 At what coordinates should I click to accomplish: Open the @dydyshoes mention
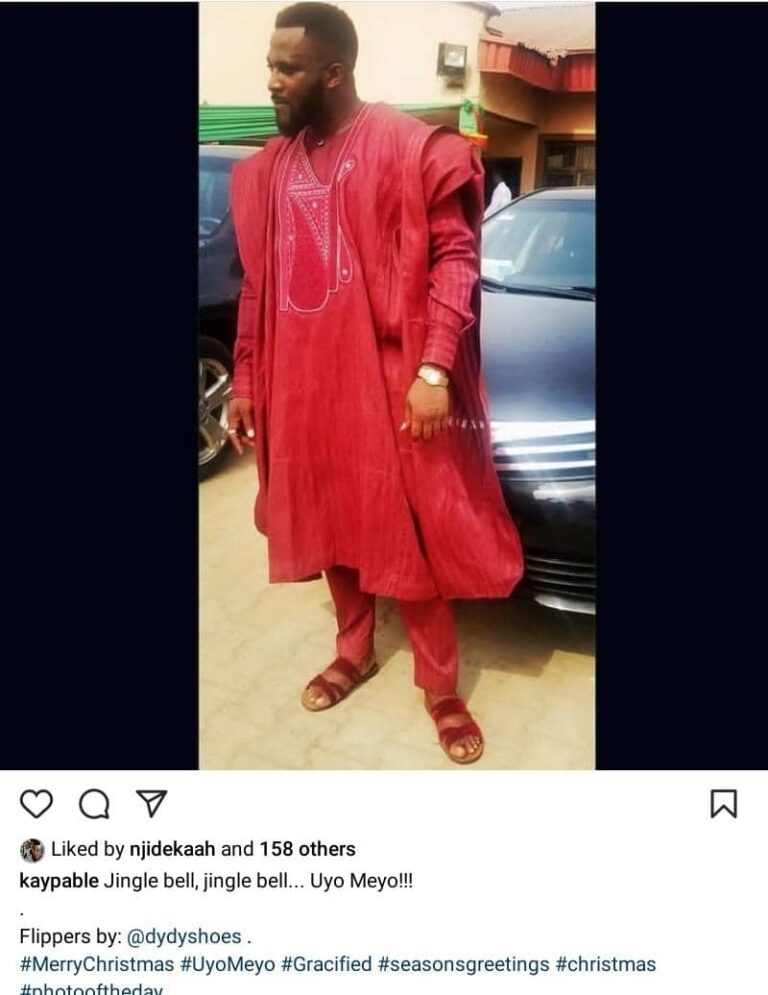coord(184,937)
